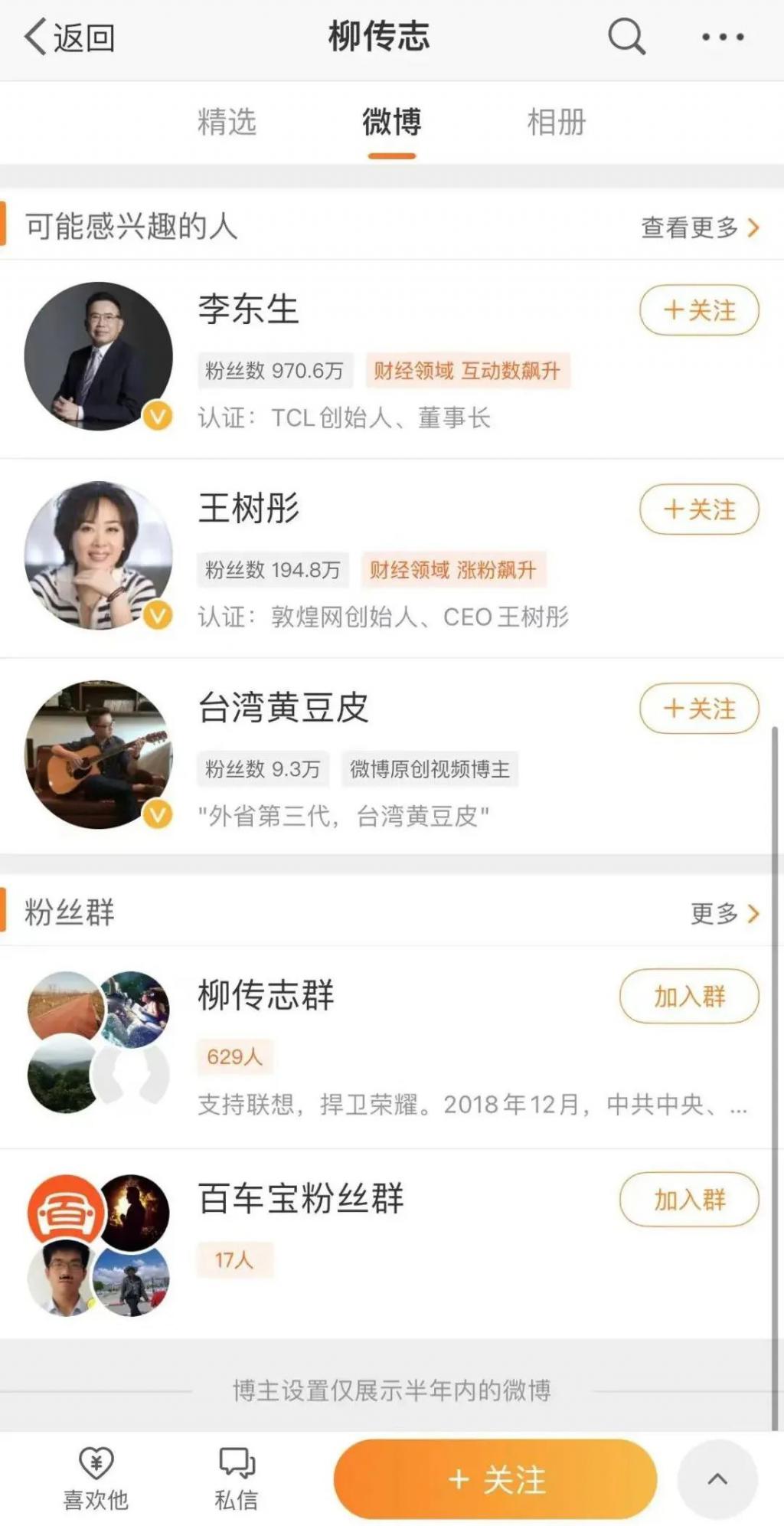
Task: Join the 百车宝粉丝群 group
Action: tap(689, 1199)
